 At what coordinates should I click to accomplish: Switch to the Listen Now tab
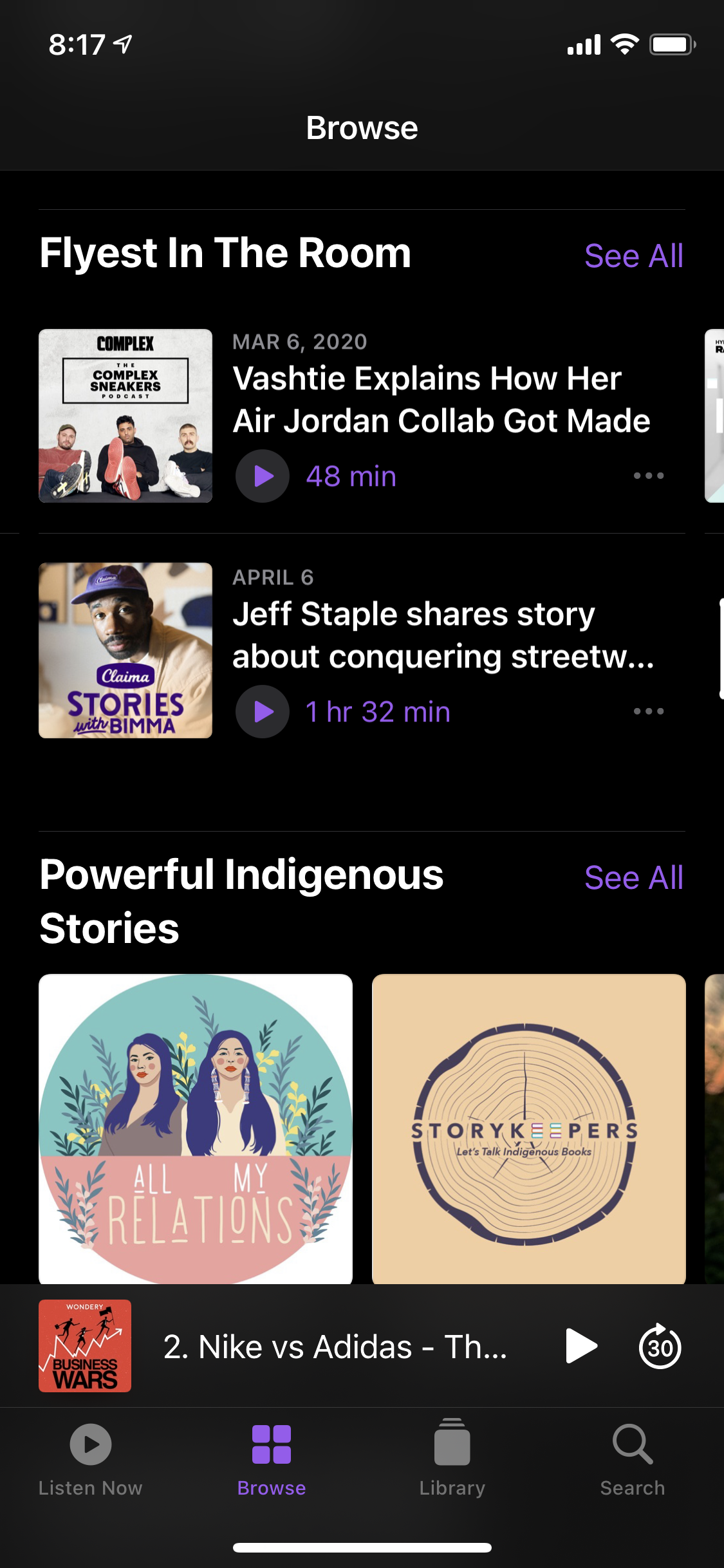(90, 1460)
